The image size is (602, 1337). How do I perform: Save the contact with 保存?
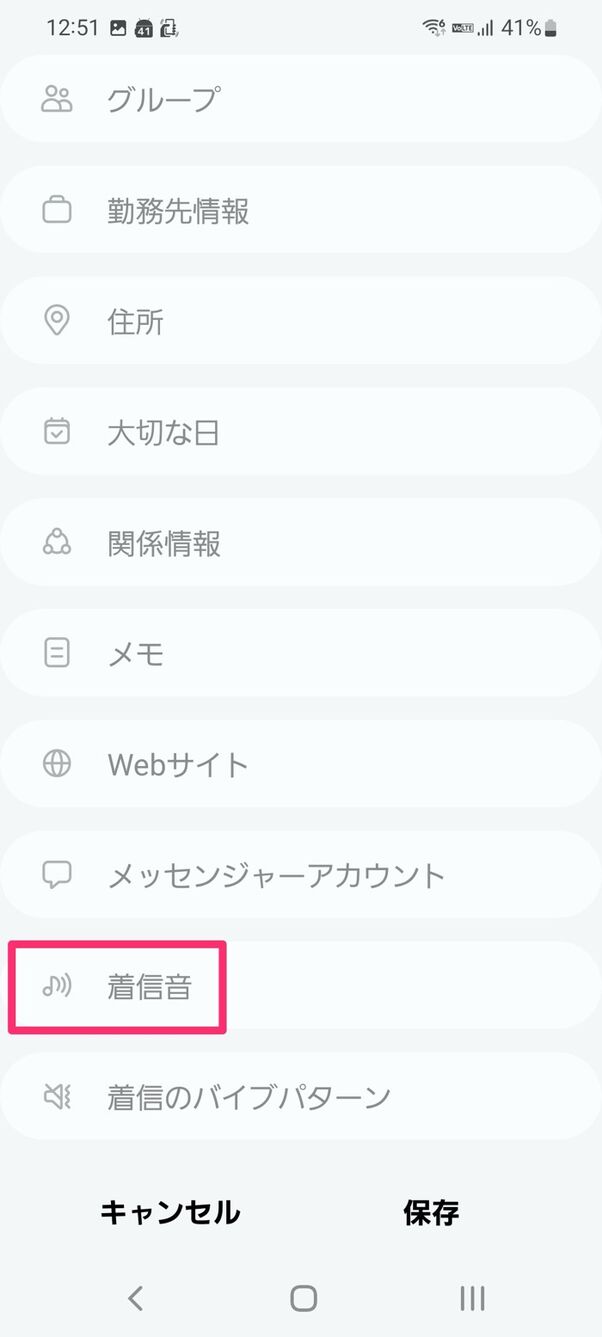(x=431, y=1213)
